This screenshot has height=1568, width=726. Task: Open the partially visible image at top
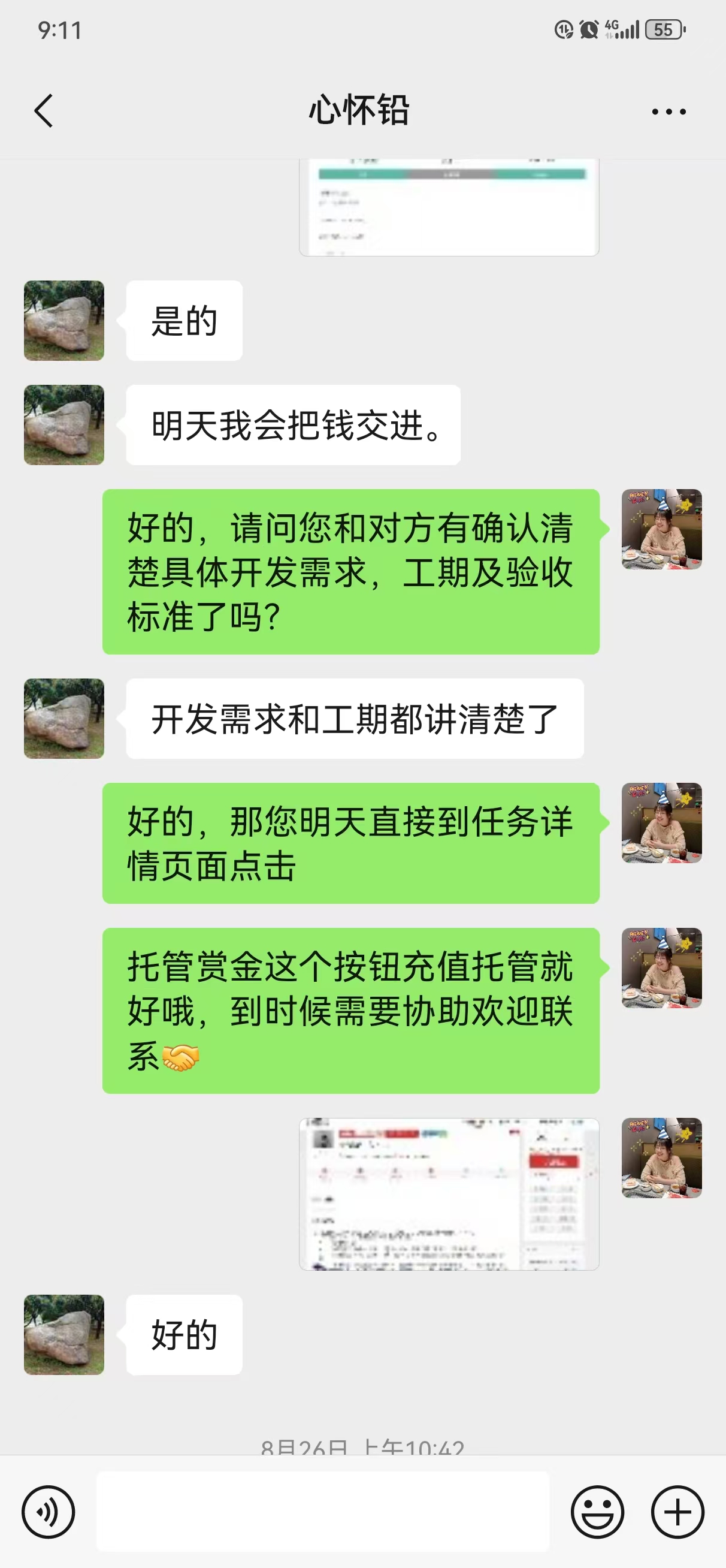point(449,207)
